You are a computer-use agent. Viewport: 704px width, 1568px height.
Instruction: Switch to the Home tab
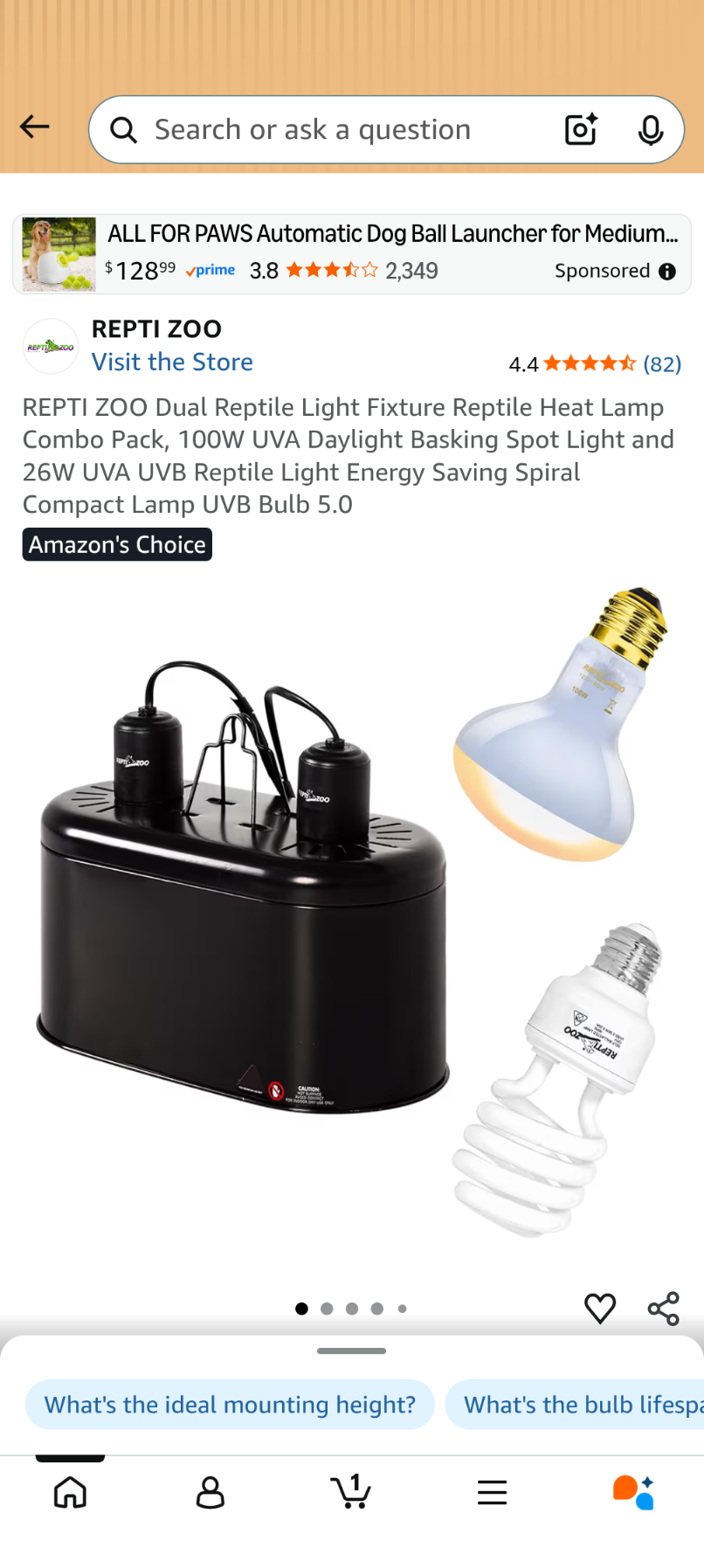[70, 1493]
